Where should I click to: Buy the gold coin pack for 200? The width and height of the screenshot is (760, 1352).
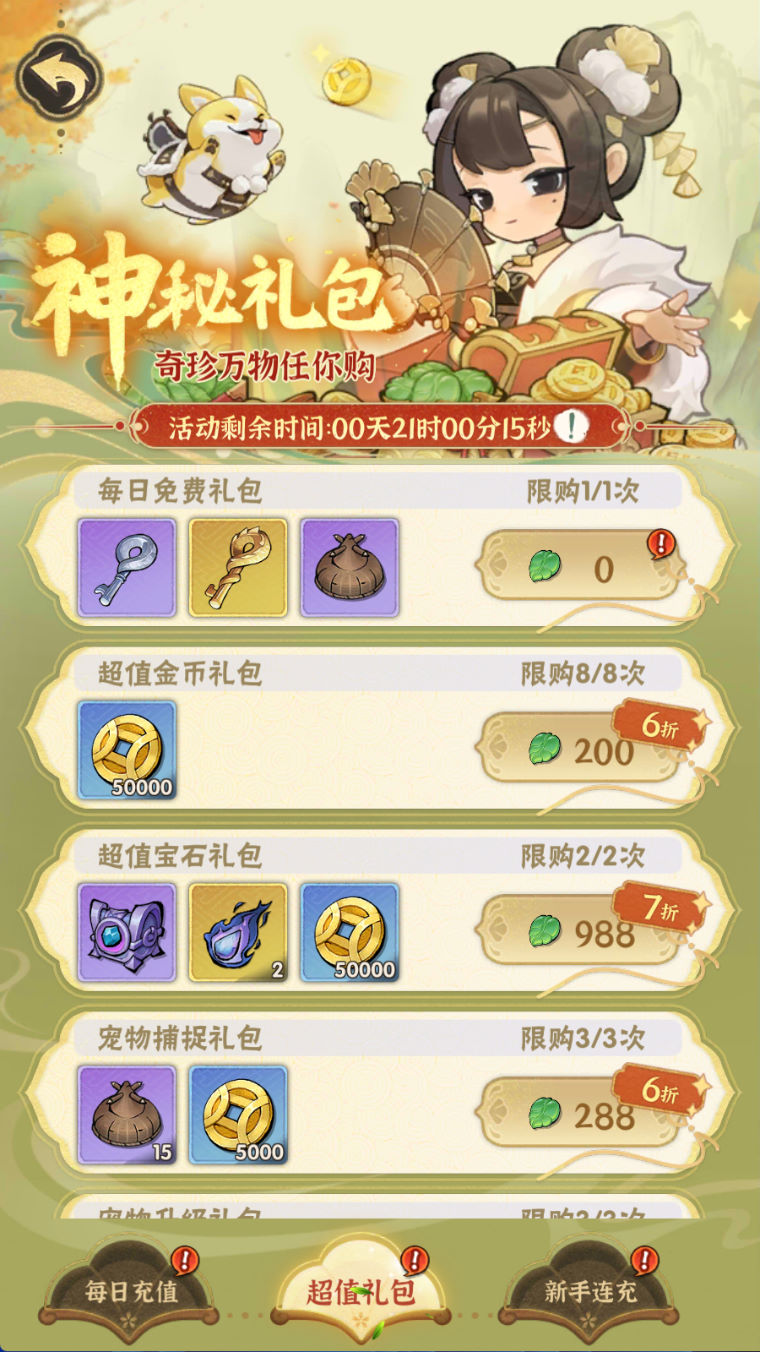click(x=580, y=750)
